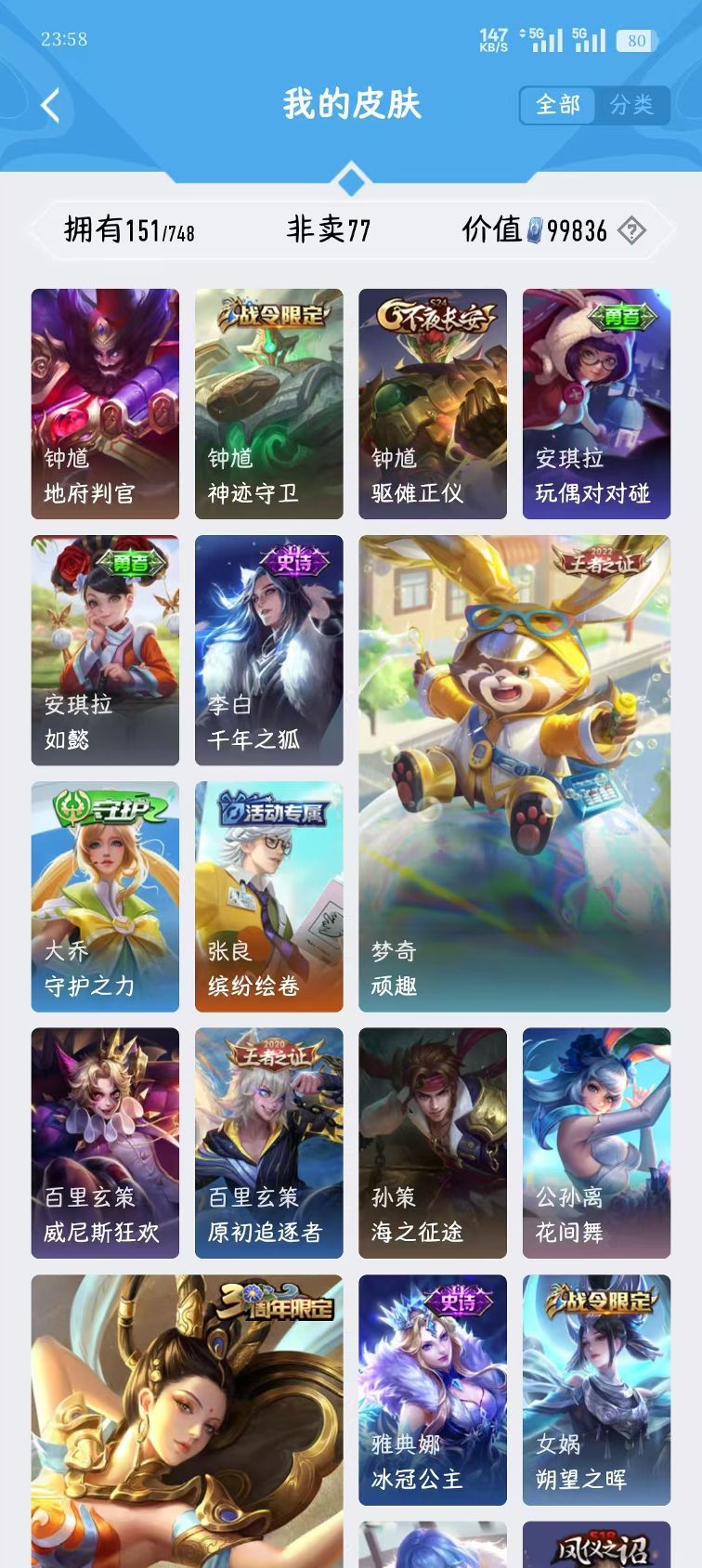View 安琪拉 玩偶对对碰 skin
702x1568 pixels.
click(596, 403)
